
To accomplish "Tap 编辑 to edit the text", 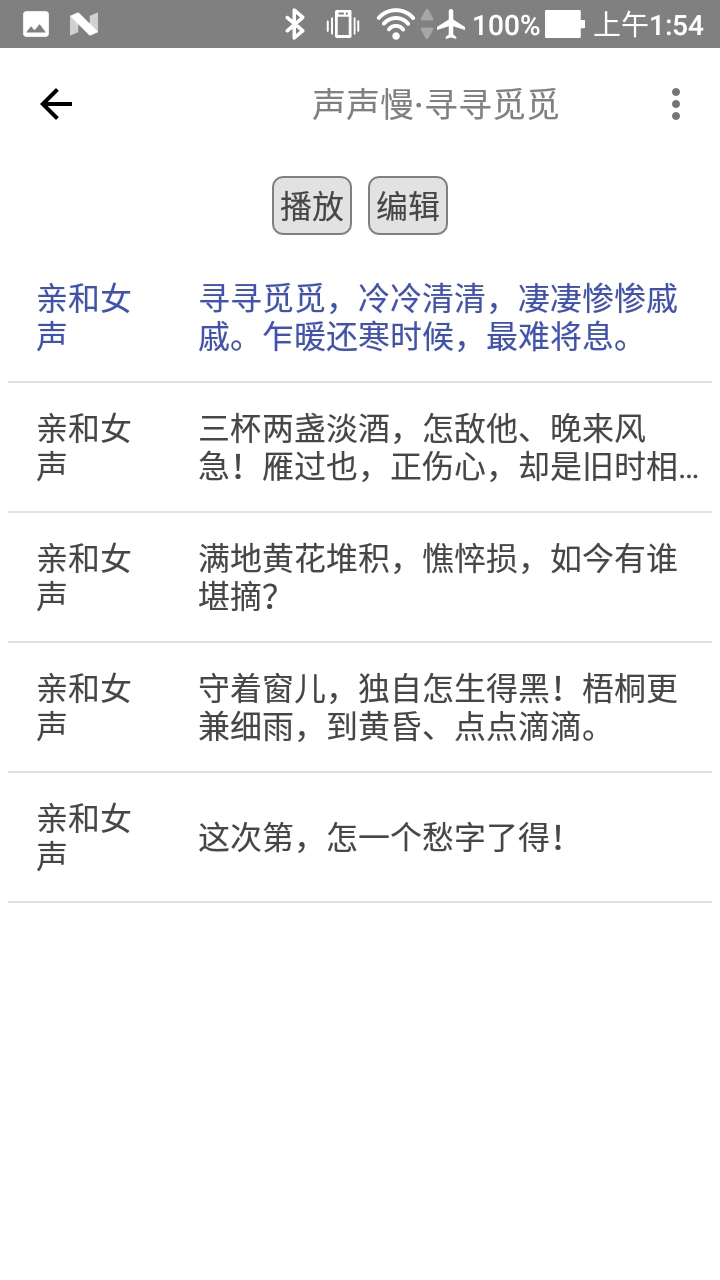I will point(406,204).
